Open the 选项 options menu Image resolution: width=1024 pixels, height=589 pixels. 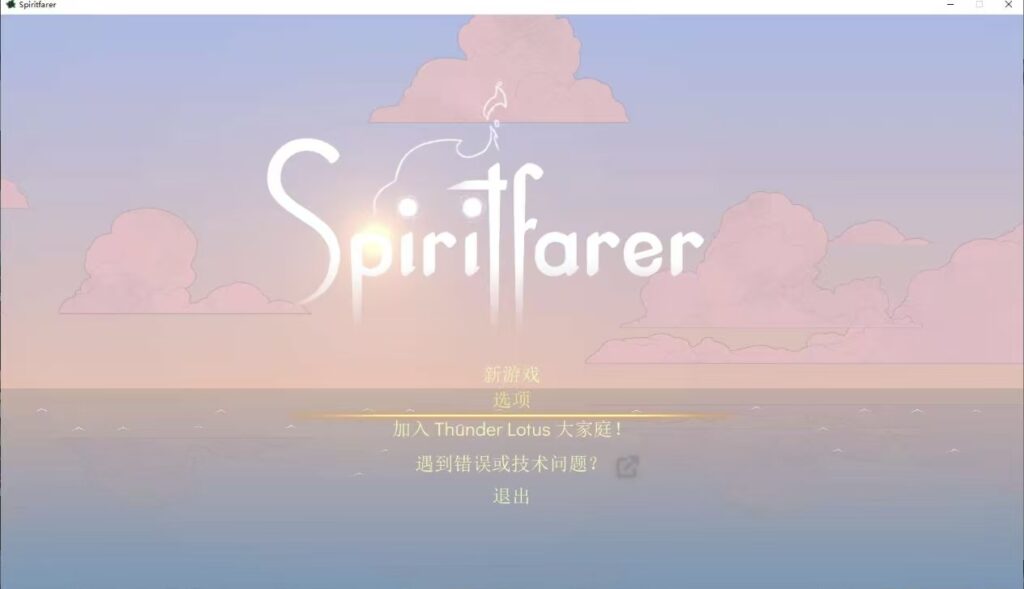coord(511,400)
